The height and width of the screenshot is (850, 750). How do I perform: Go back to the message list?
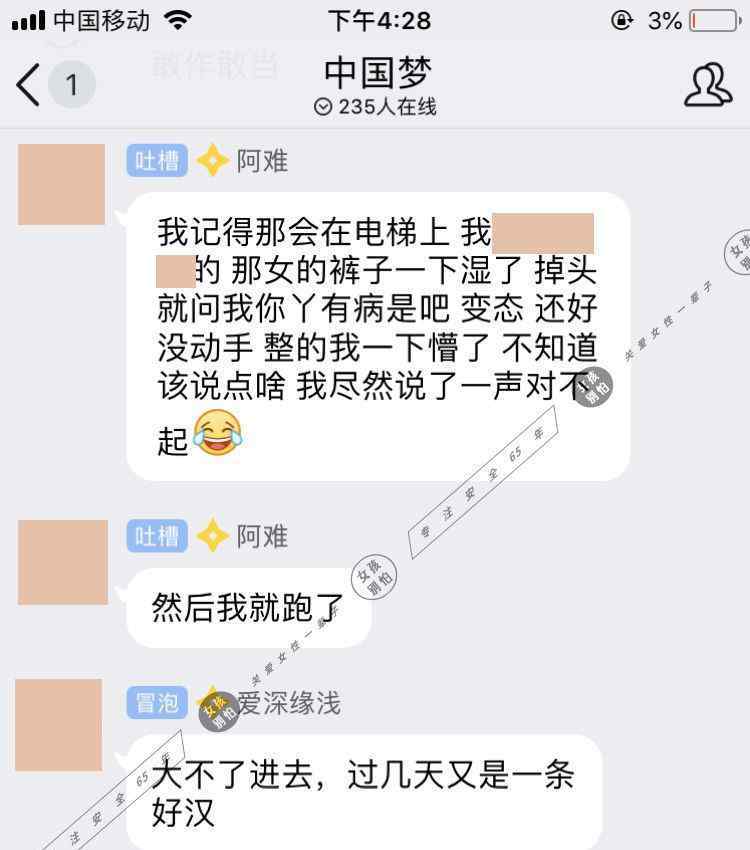30,85
